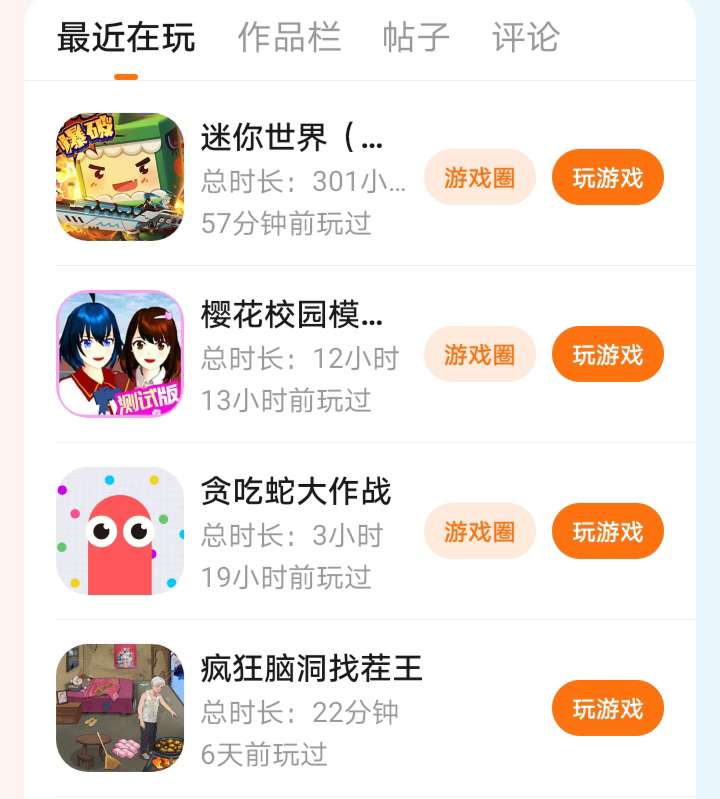Open the 贪吃蛇大作战 game row
This screenshot has width=720, height=799.
(x=296, y=492)
